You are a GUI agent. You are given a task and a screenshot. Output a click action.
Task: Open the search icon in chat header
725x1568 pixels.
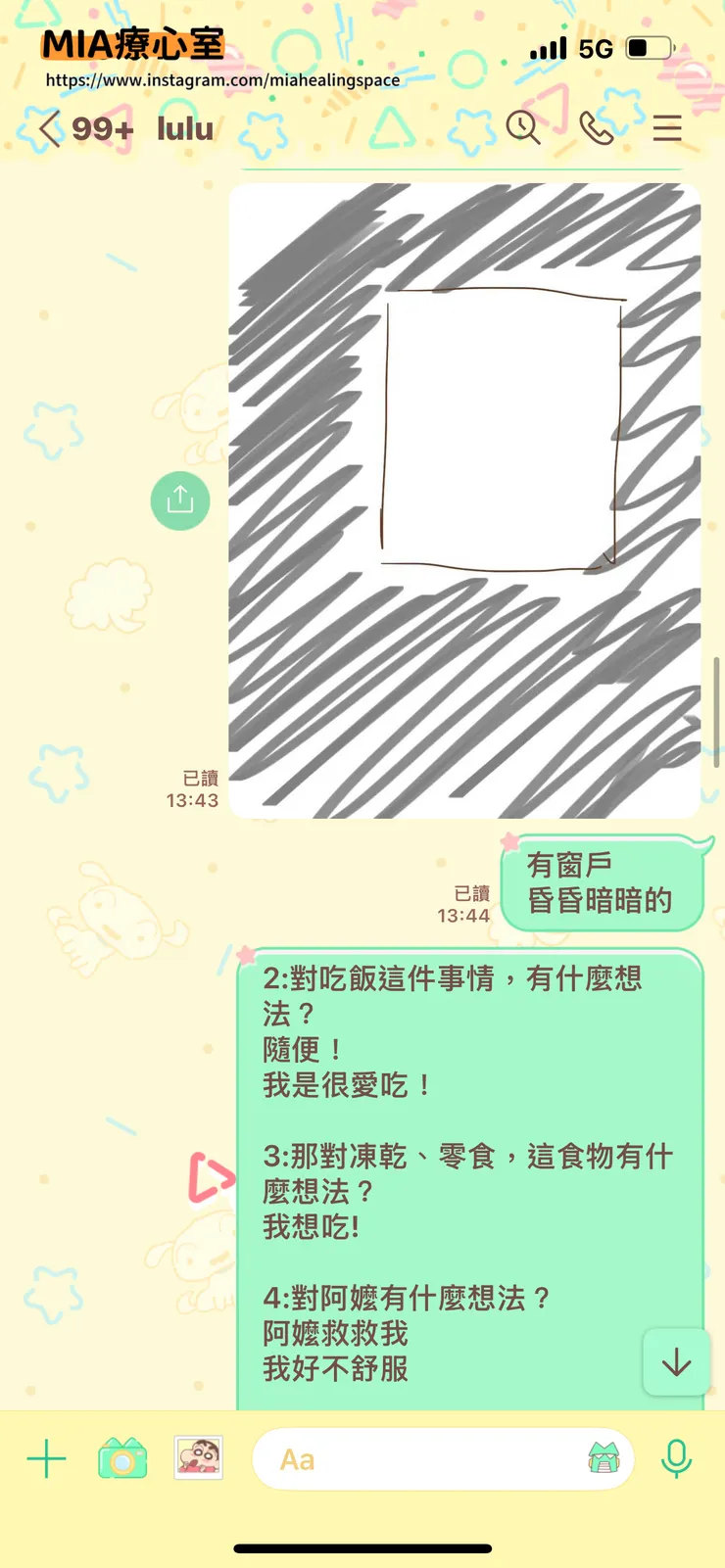[x=523, y=127]
